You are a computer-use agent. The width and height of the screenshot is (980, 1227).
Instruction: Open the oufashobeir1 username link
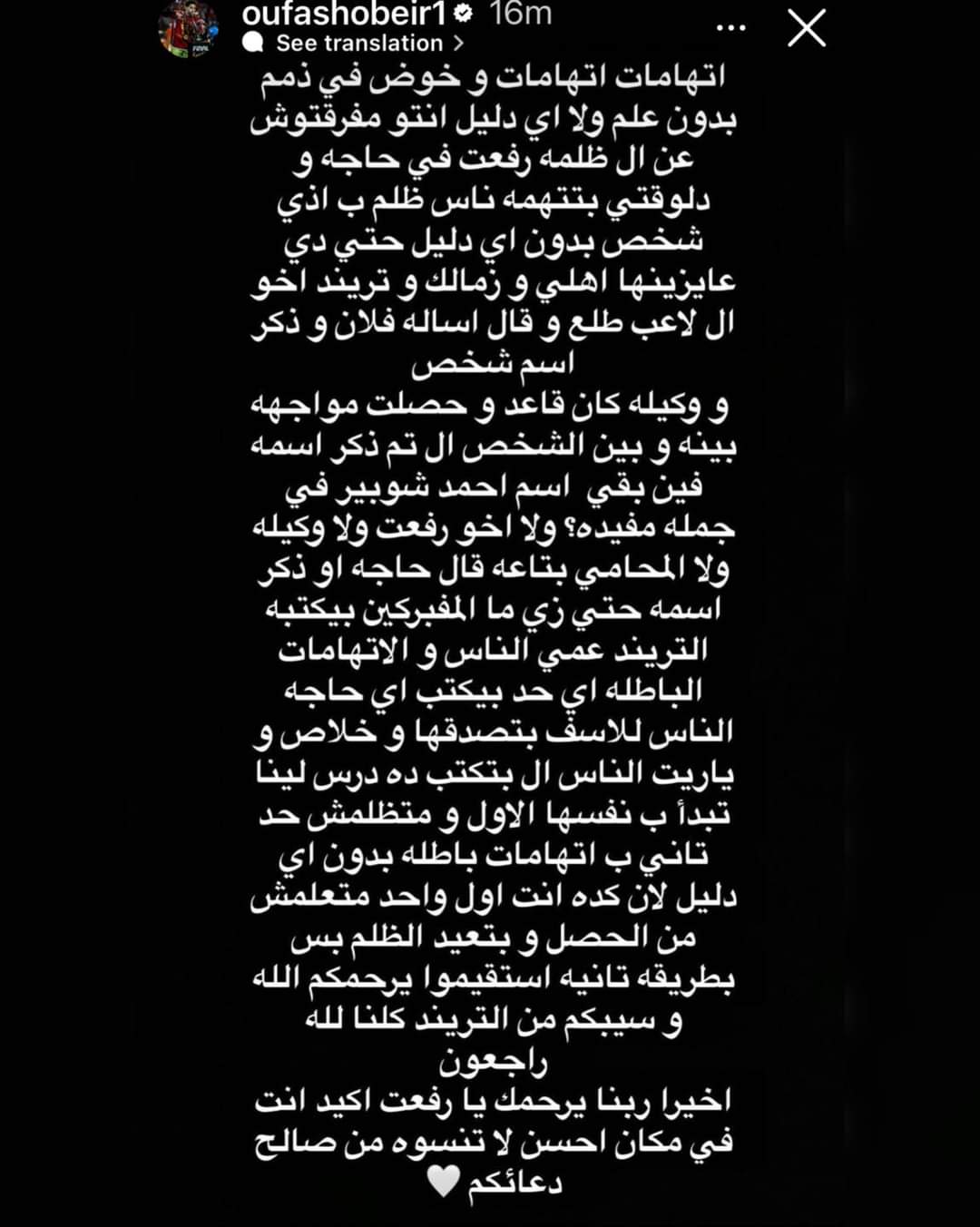(x=346, y=13)
